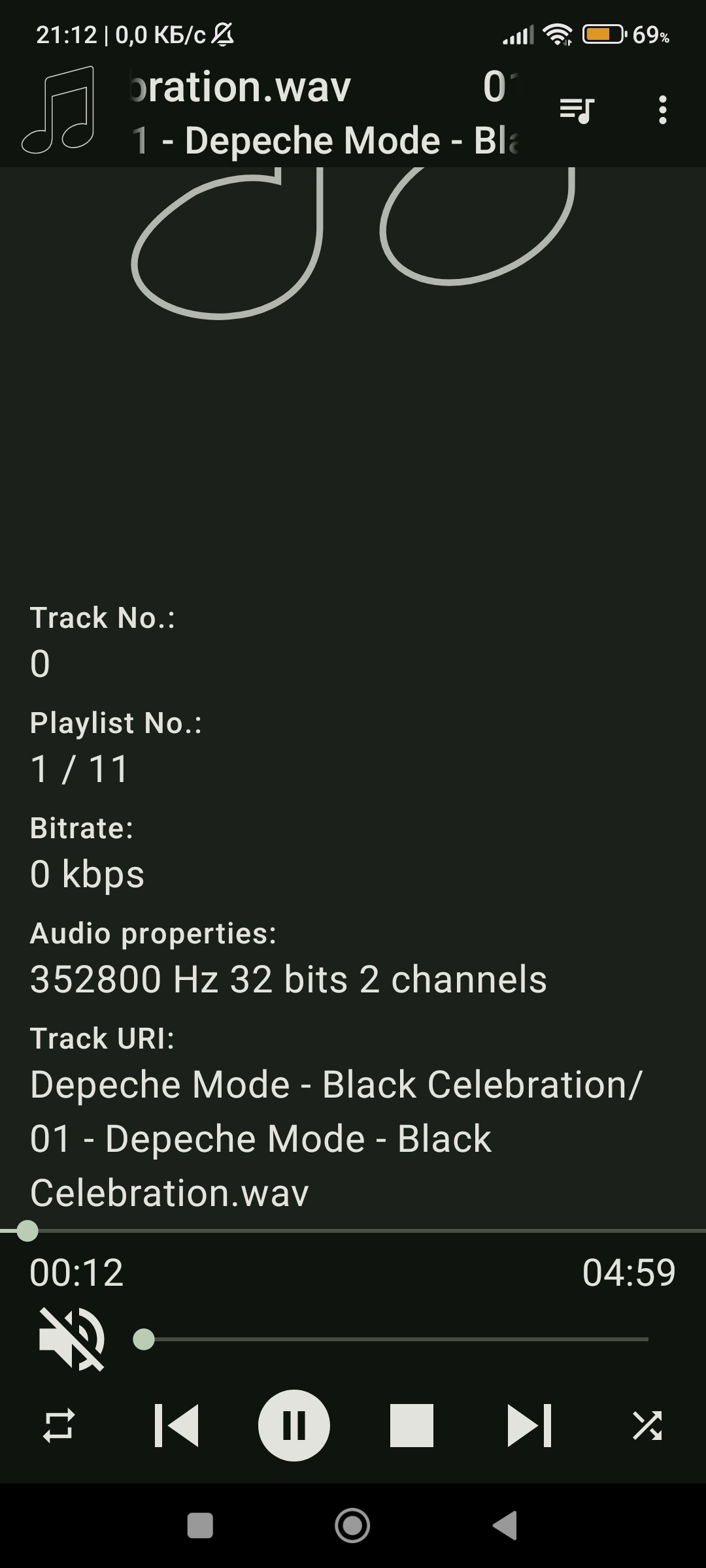Open the three-dot overflow menu

point(663,110)
